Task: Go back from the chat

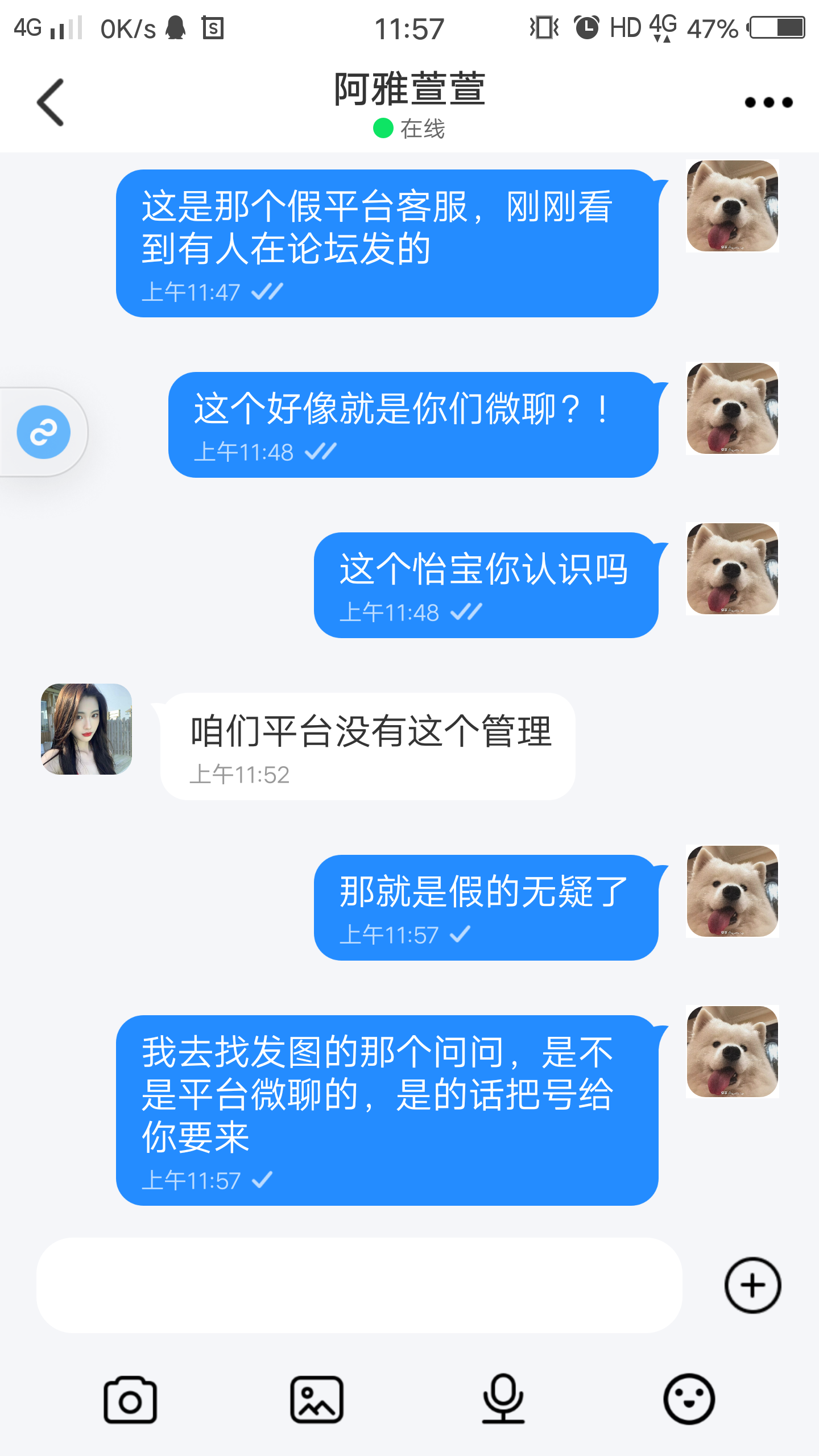Action: click(x=50, y=102)
